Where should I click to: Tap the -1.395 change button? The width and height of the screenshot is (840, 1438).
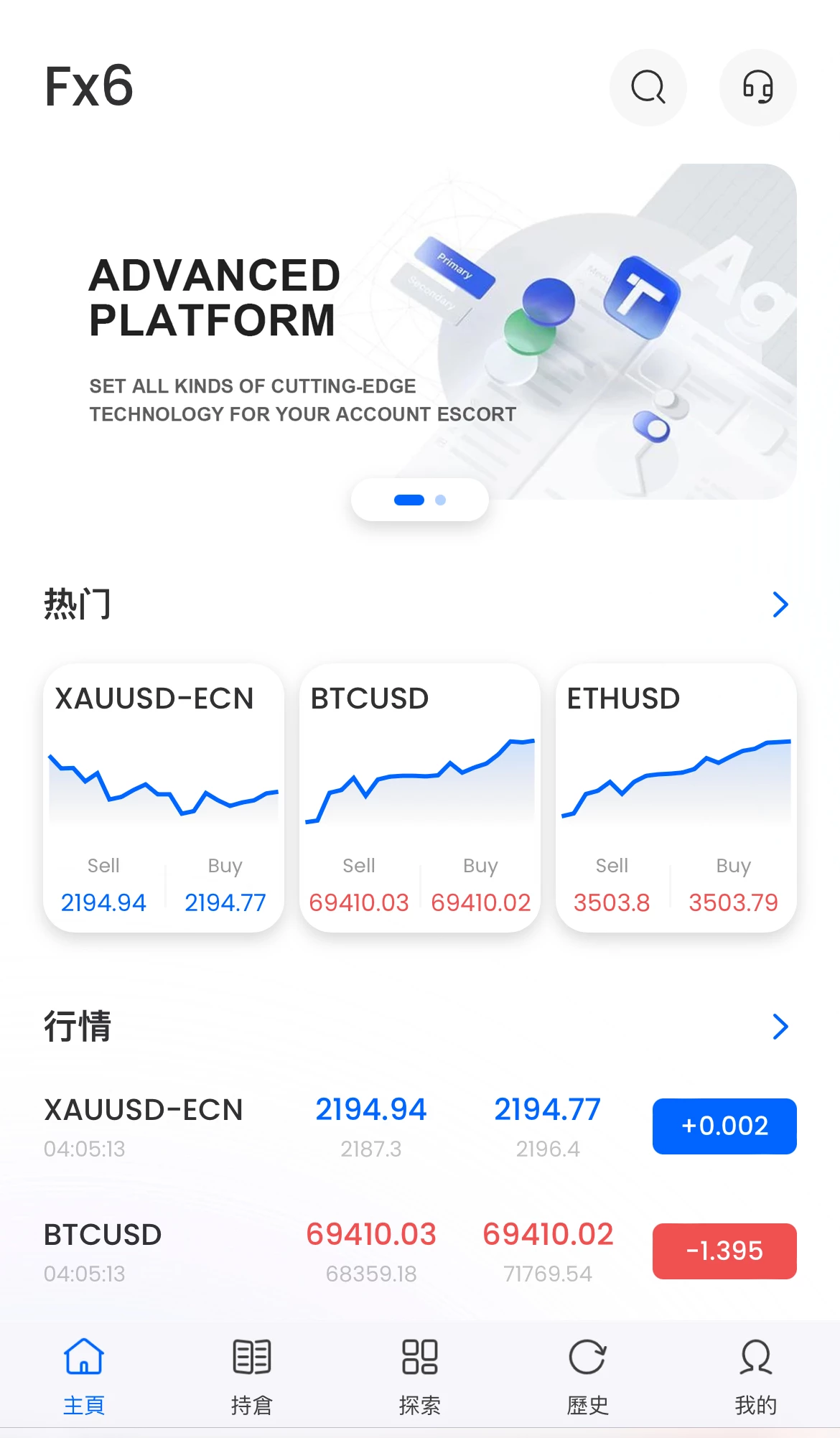point(724,1251)
